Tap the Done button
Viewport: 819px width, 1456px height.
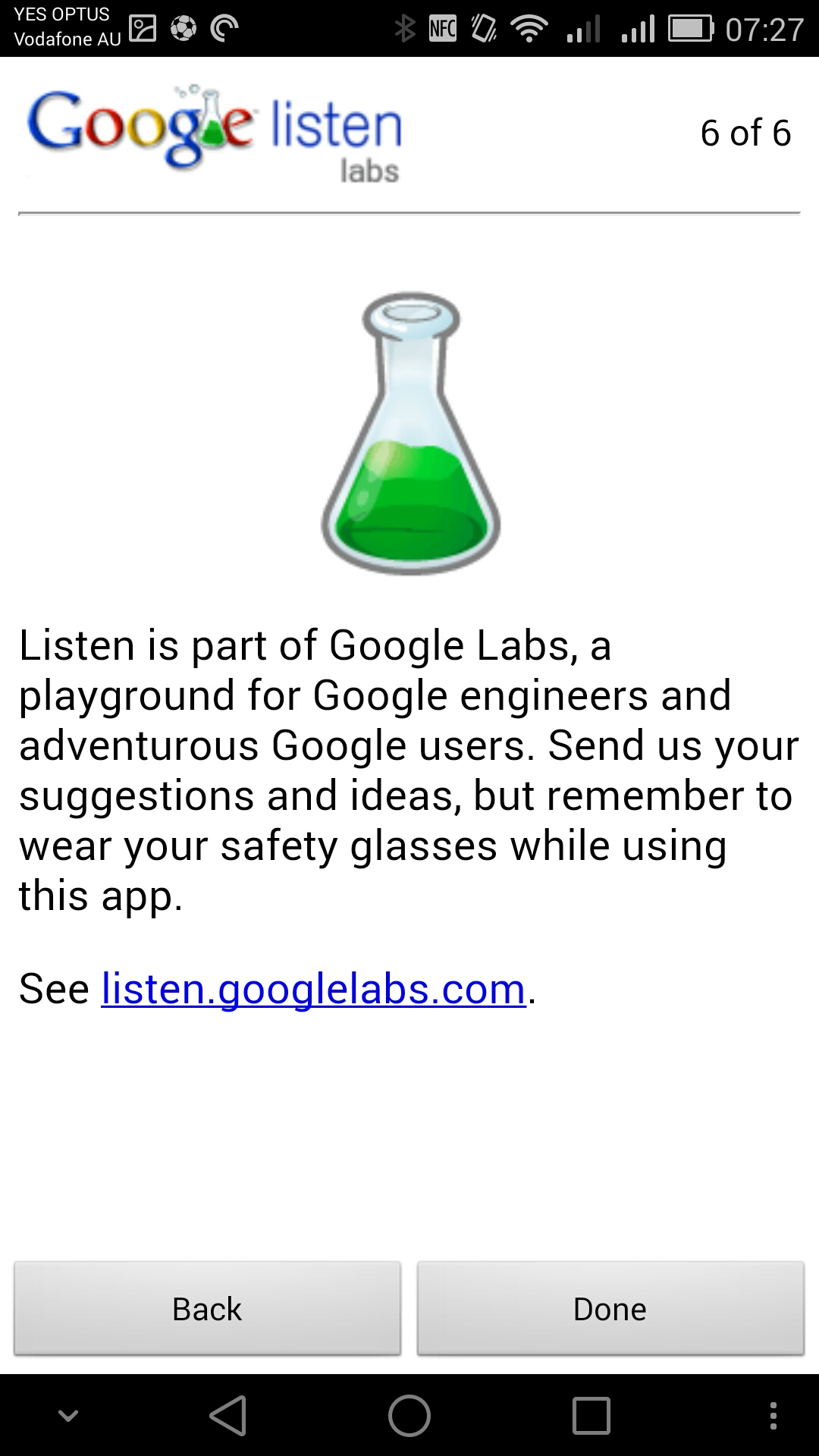coord(610,1308)
